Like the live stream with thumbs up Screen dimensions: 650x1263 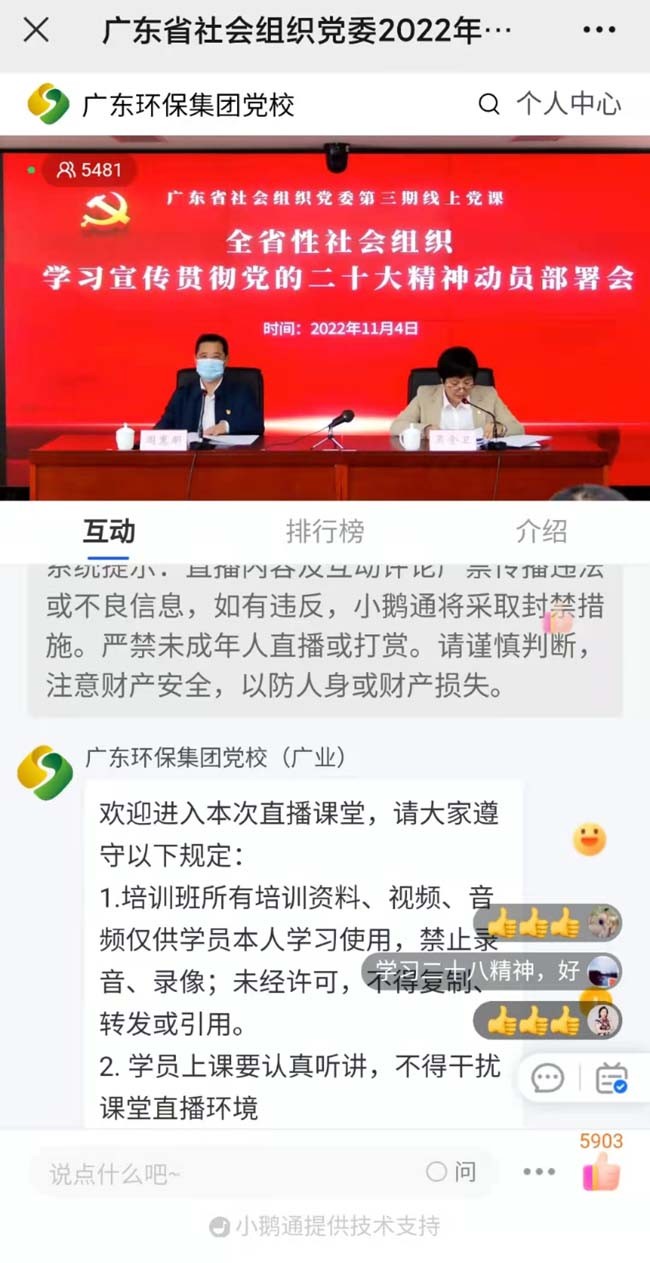click(x=601, y=1172)
